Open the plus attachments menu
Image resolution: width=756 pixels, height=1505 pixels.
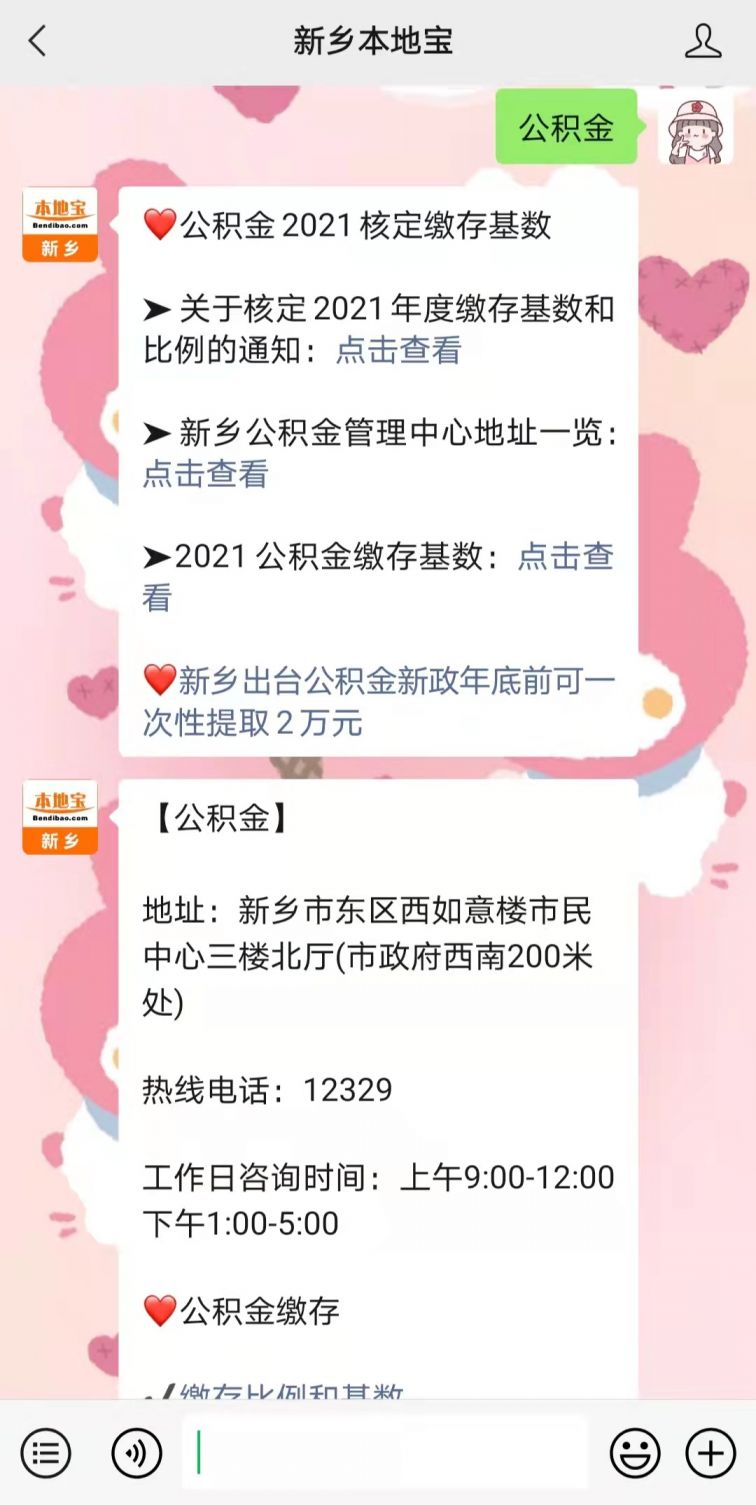click(x=710, y=1453)
